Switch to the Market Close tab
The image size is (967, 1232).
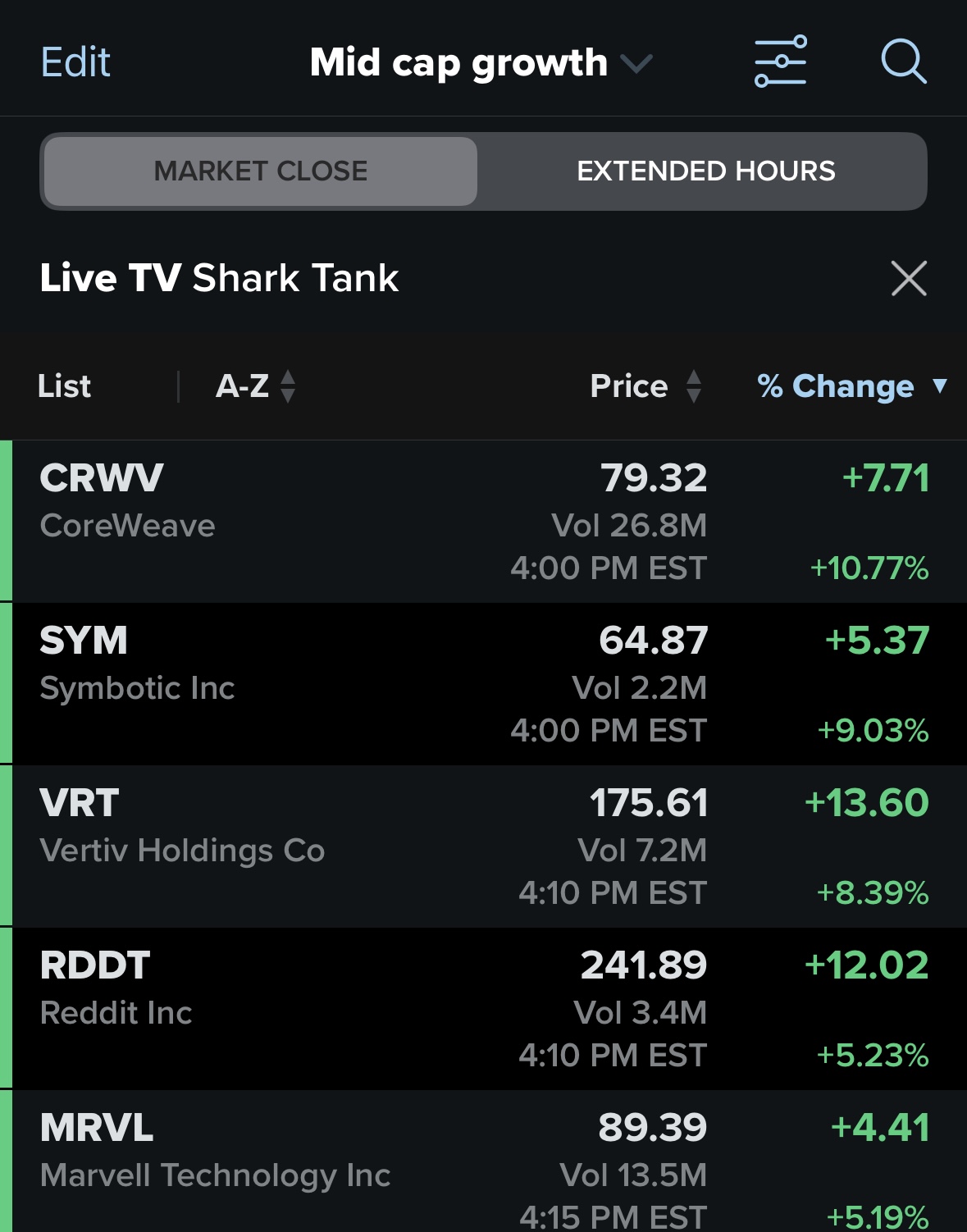(x=261, y=171)
